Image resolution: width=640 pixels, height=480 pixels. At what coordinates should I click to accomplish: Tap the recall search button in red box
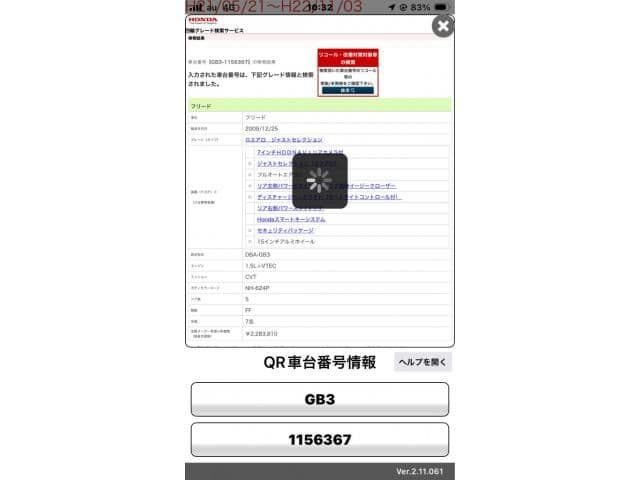347,91
